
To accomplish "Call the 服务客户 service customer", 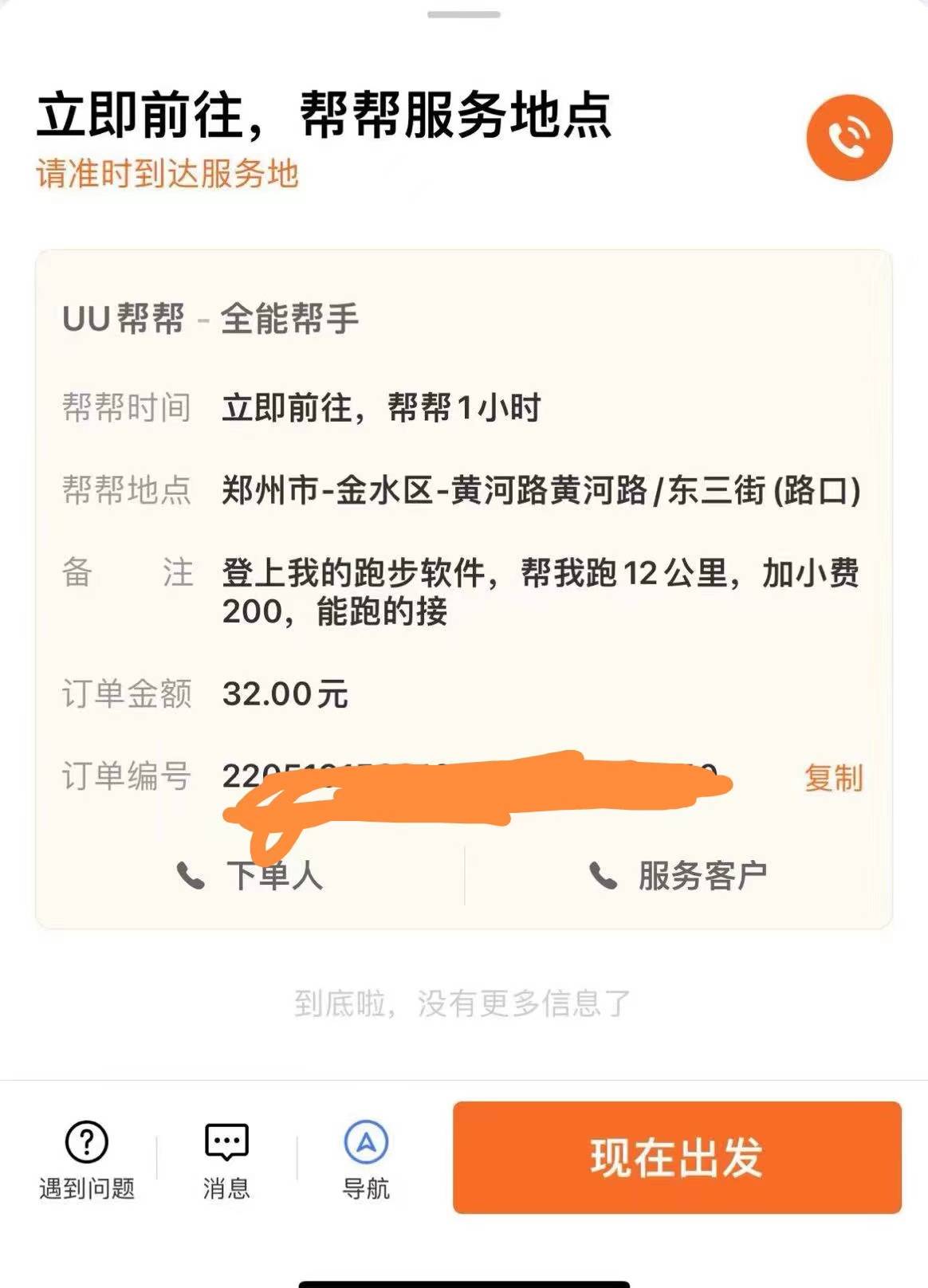I will coord(678,876).
